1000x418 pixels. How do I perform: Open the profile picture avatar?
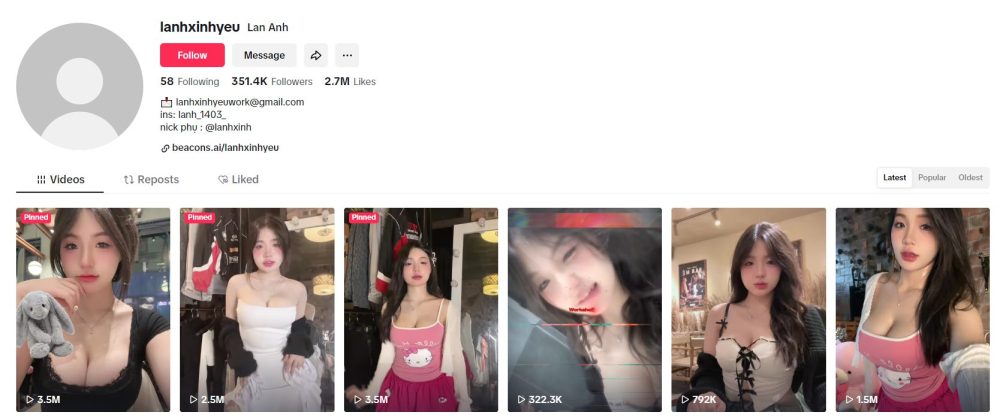click(x=80, y=85)
